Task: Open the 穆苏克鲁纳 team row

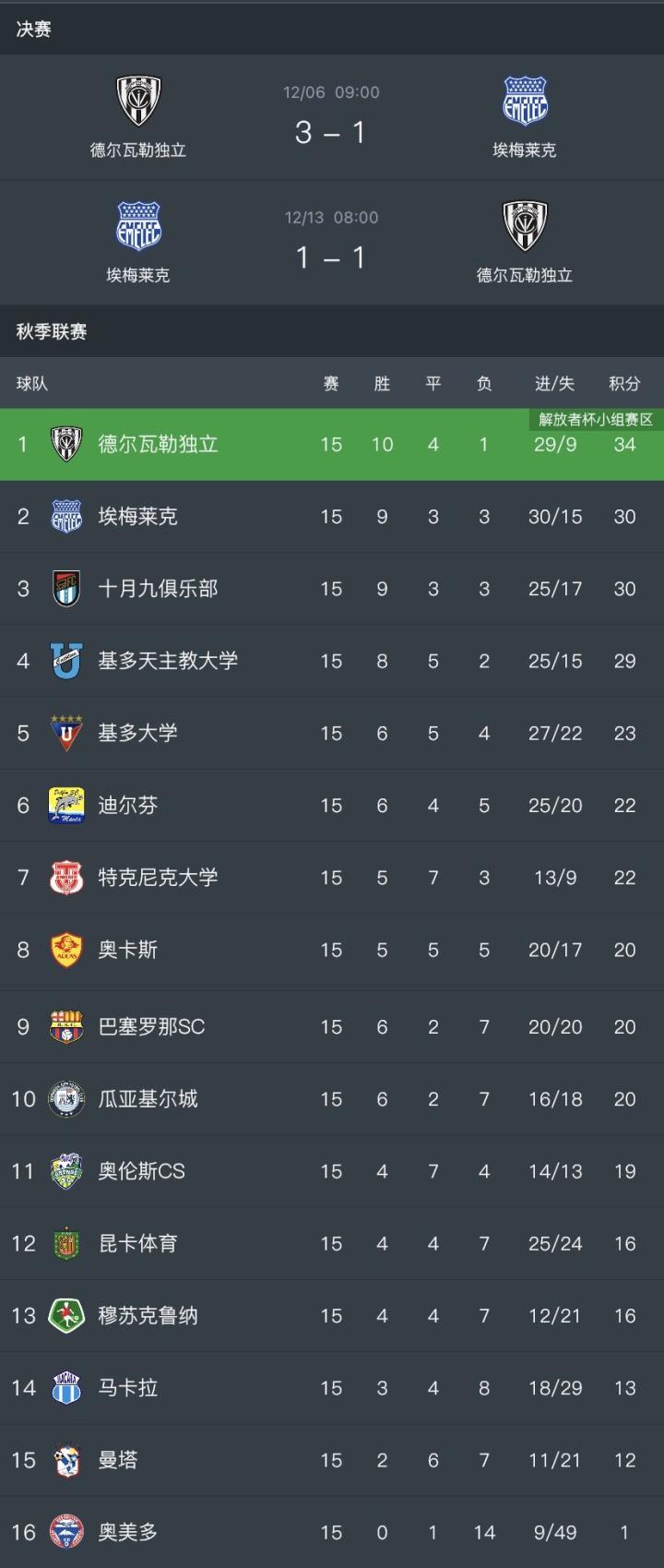Action: coord(332,1316)
